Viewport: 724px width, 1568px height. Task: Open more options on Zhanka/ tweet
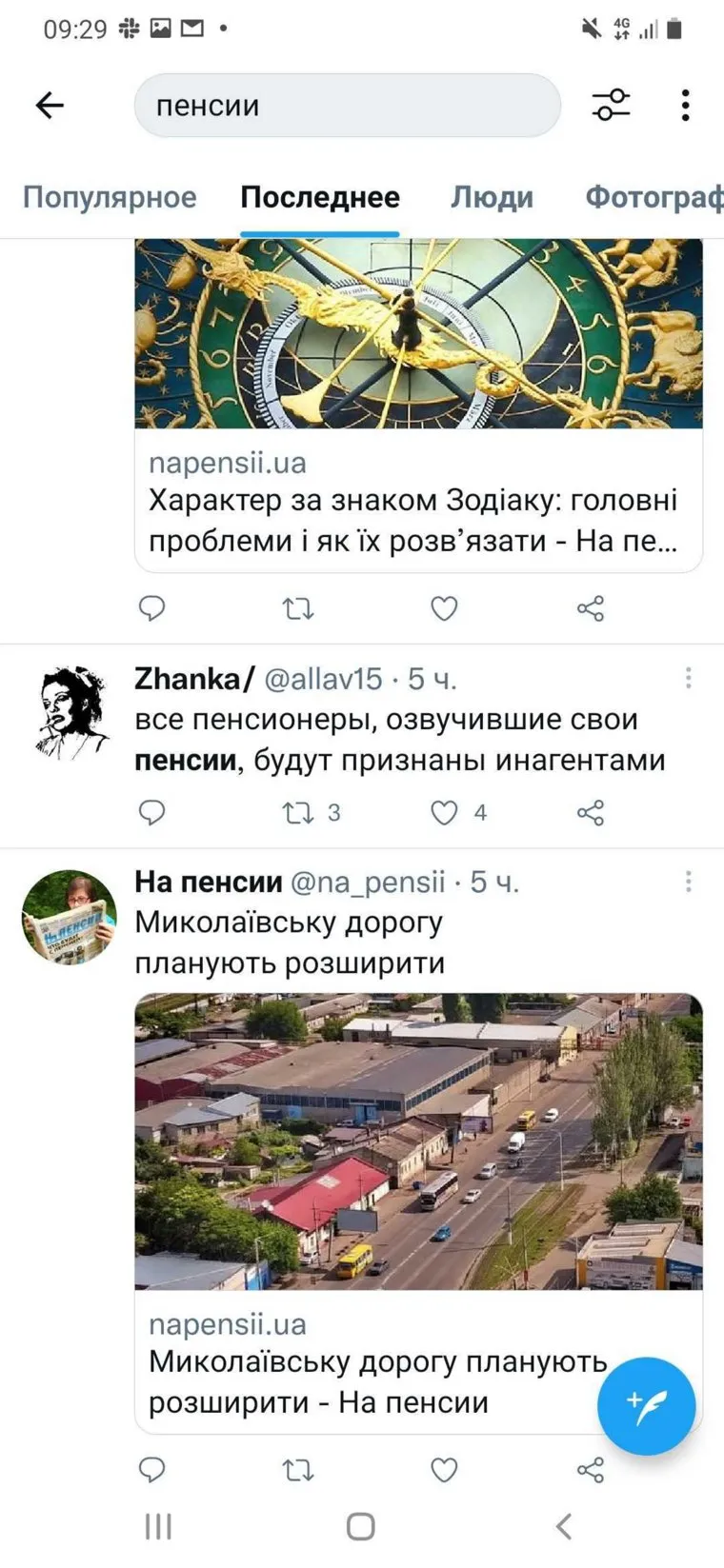click(688, 678)
